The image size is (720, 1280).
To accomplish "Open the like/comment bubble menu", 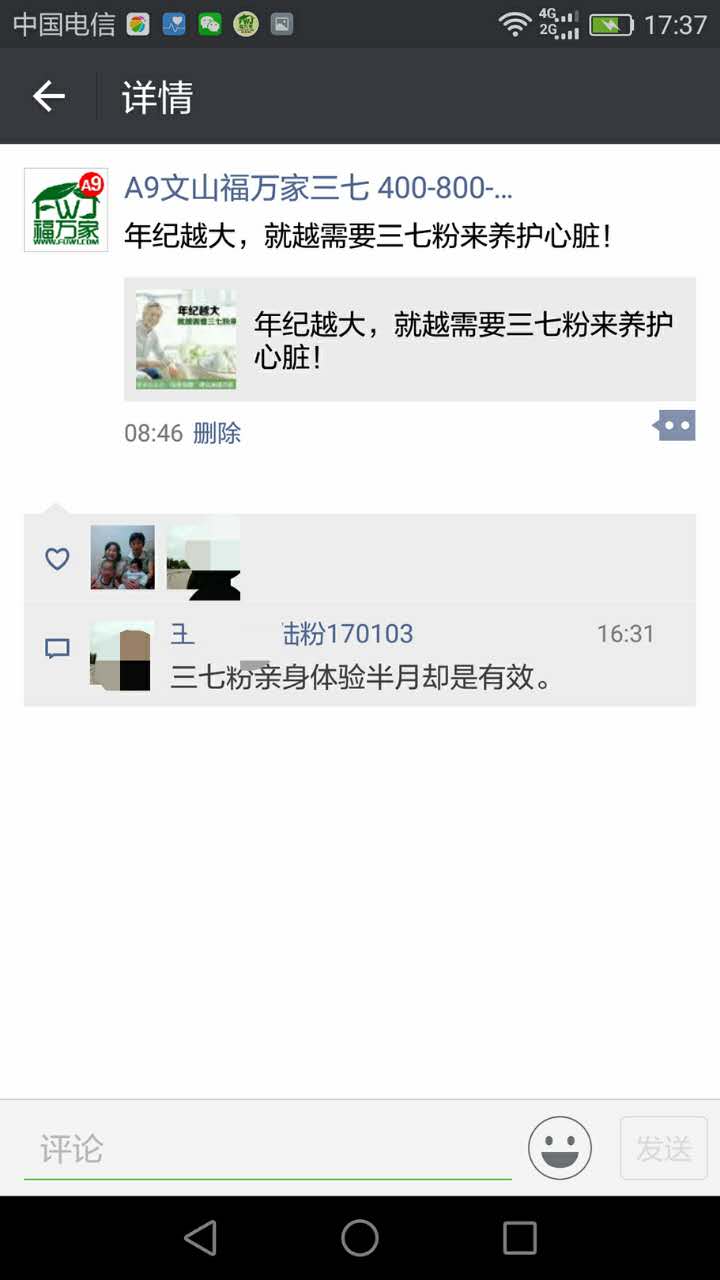I will pyautogui.click(x=675, y=426).
